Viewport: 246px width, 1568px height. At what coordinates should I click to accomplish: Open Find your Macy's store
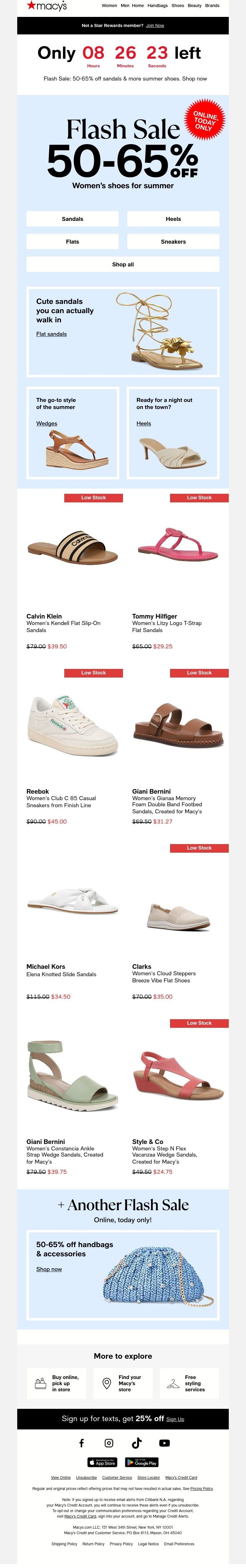pos(122,1383)
